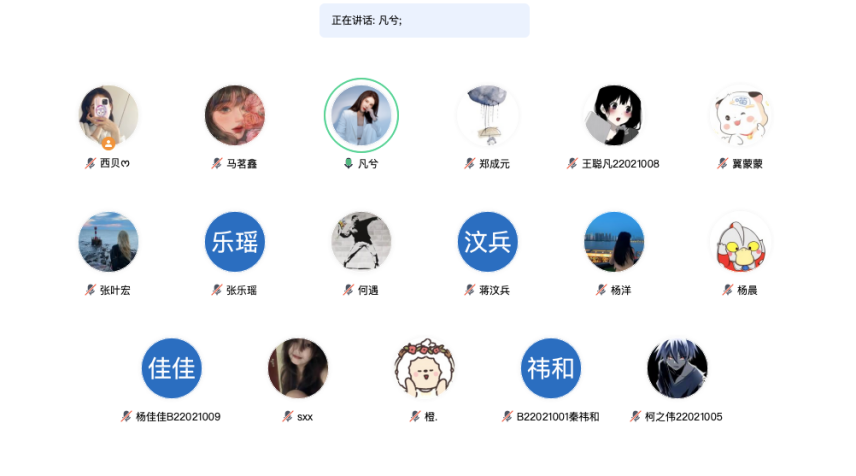Image resolution: width=856 pixels, height=476 pixels.
Task: Open 郑成元's participant tile
Action: point(488,115)
